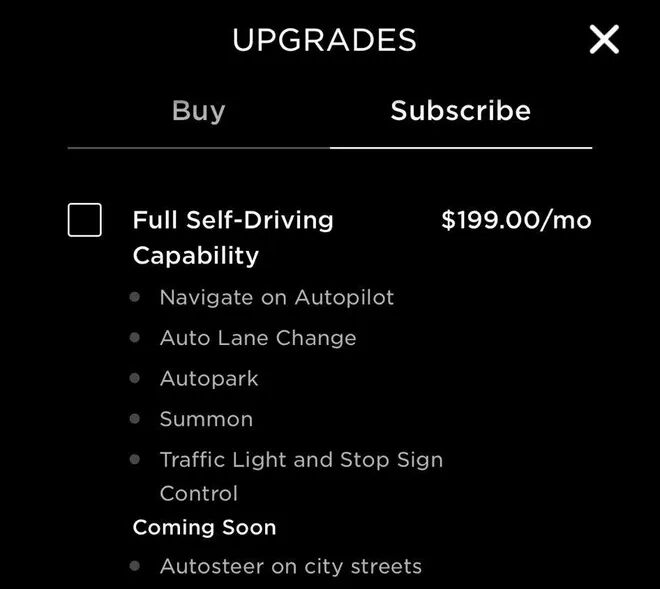Image resolution: width=660 pixels, height=589 pixels.
Task: Select the Subscribe tab
Action: click(460, 111)
